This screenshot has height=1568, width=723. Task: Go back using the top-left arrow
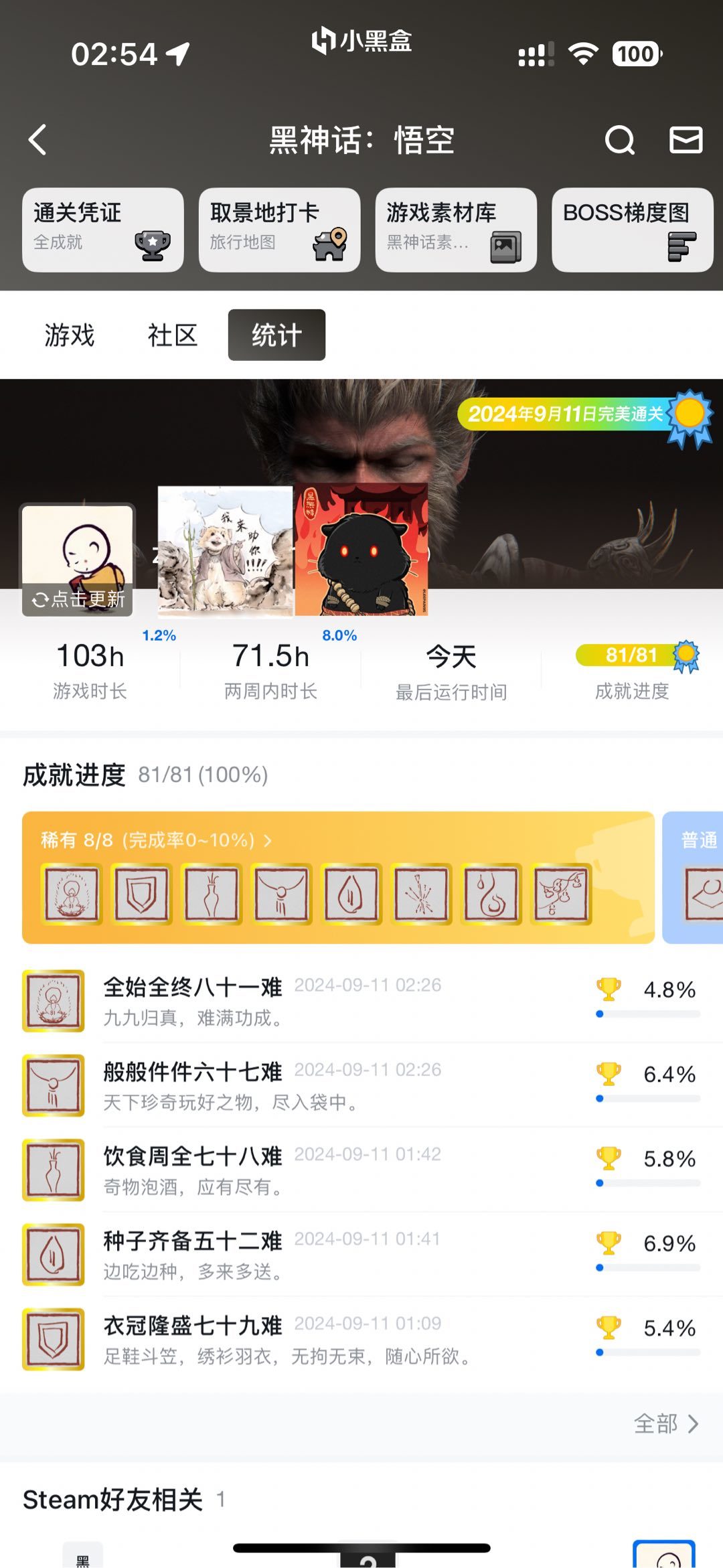pos(38,140)
